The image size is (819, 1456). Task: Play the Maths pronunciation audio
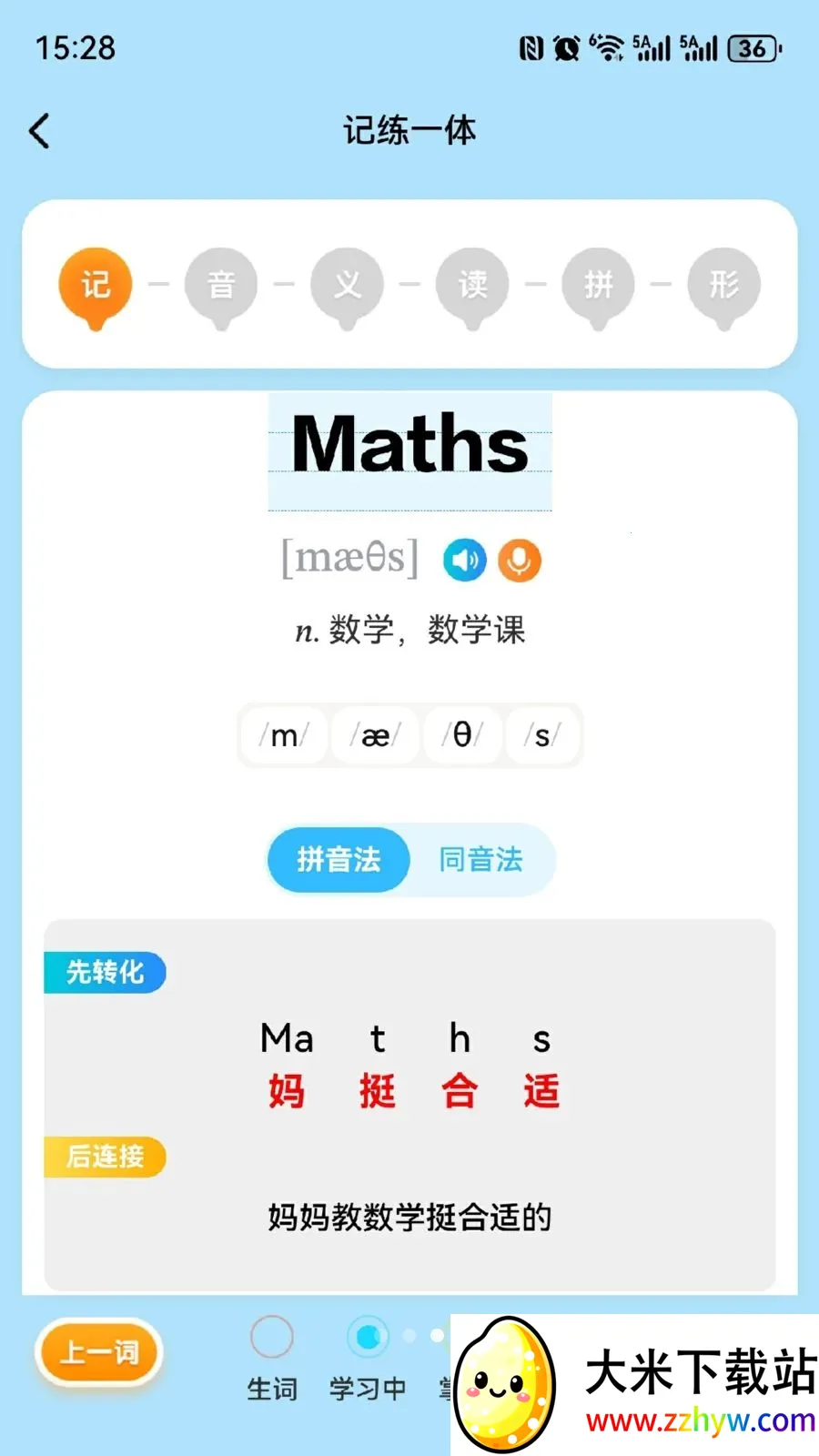click(465, 560)
